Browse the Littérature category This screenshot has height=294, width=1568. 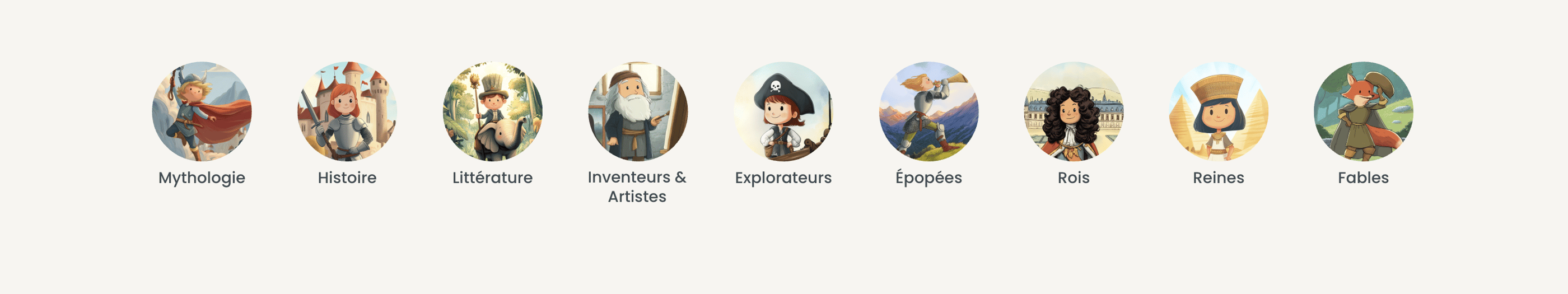492,111
